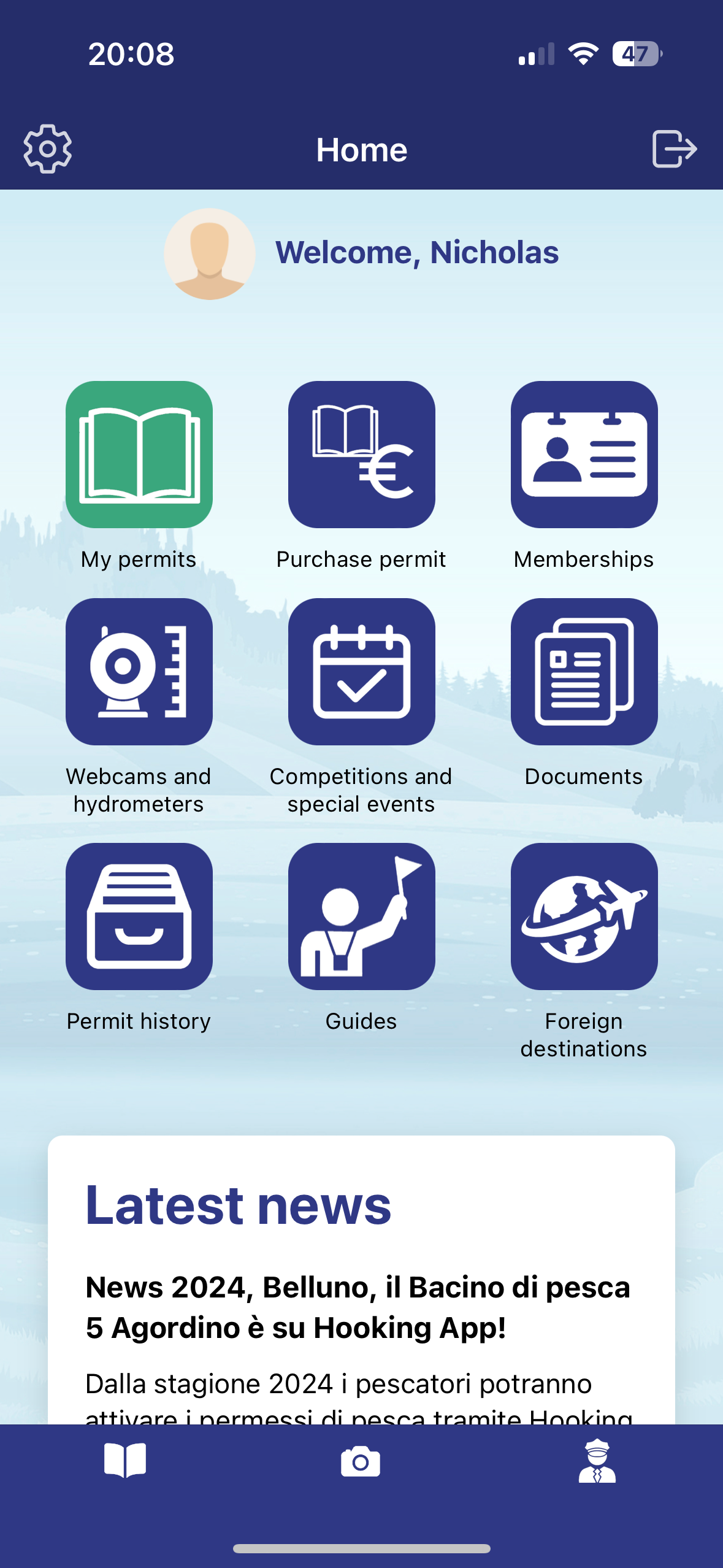
Task: Tap the logout icon
Action: [x=675, y=149]
